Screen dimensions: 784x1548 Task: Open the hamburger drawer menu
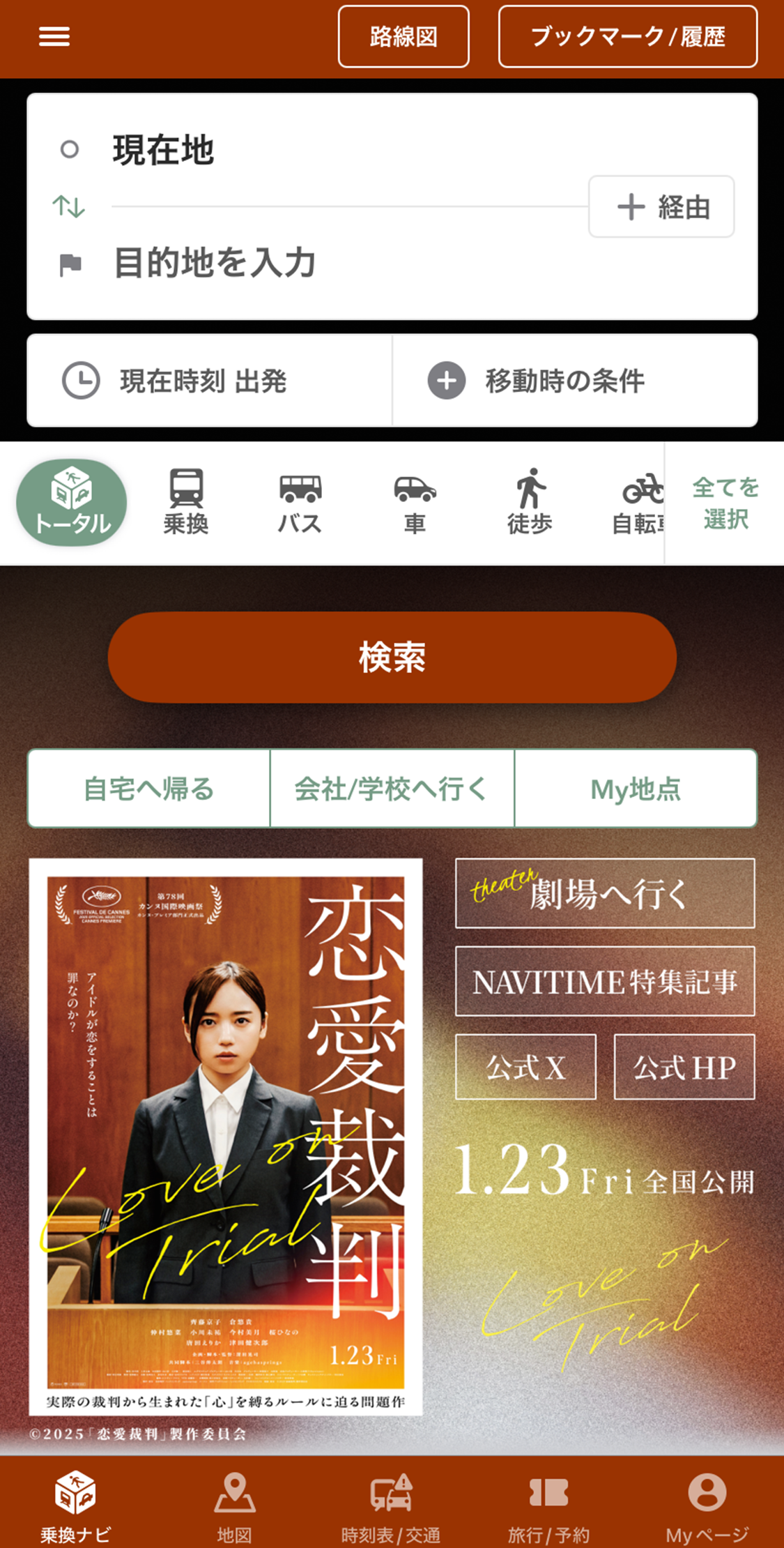coord(54,37)
